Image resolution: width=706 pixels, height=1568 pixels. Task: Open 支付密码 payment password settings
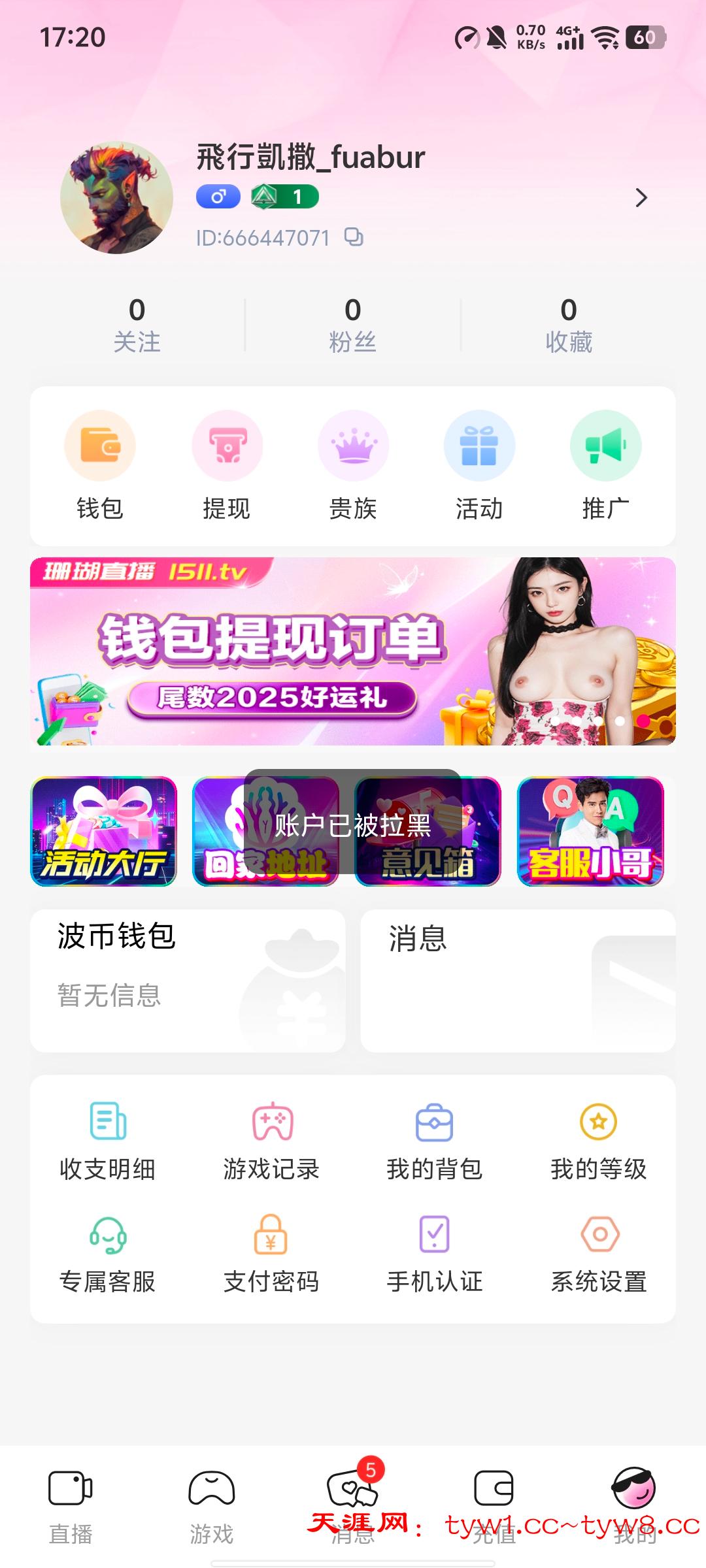271,1254
